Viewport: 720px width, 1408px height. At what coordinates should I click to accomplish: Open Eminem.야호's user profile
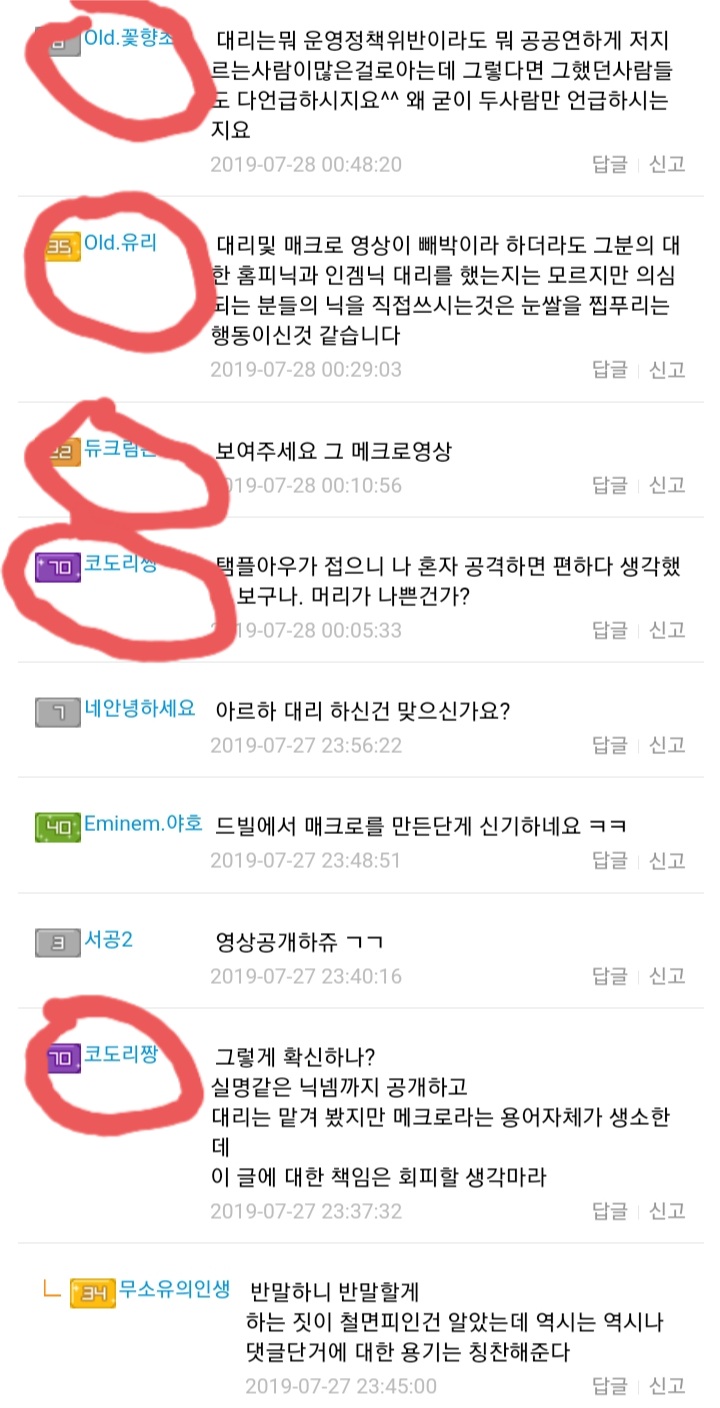coord(143,824)
